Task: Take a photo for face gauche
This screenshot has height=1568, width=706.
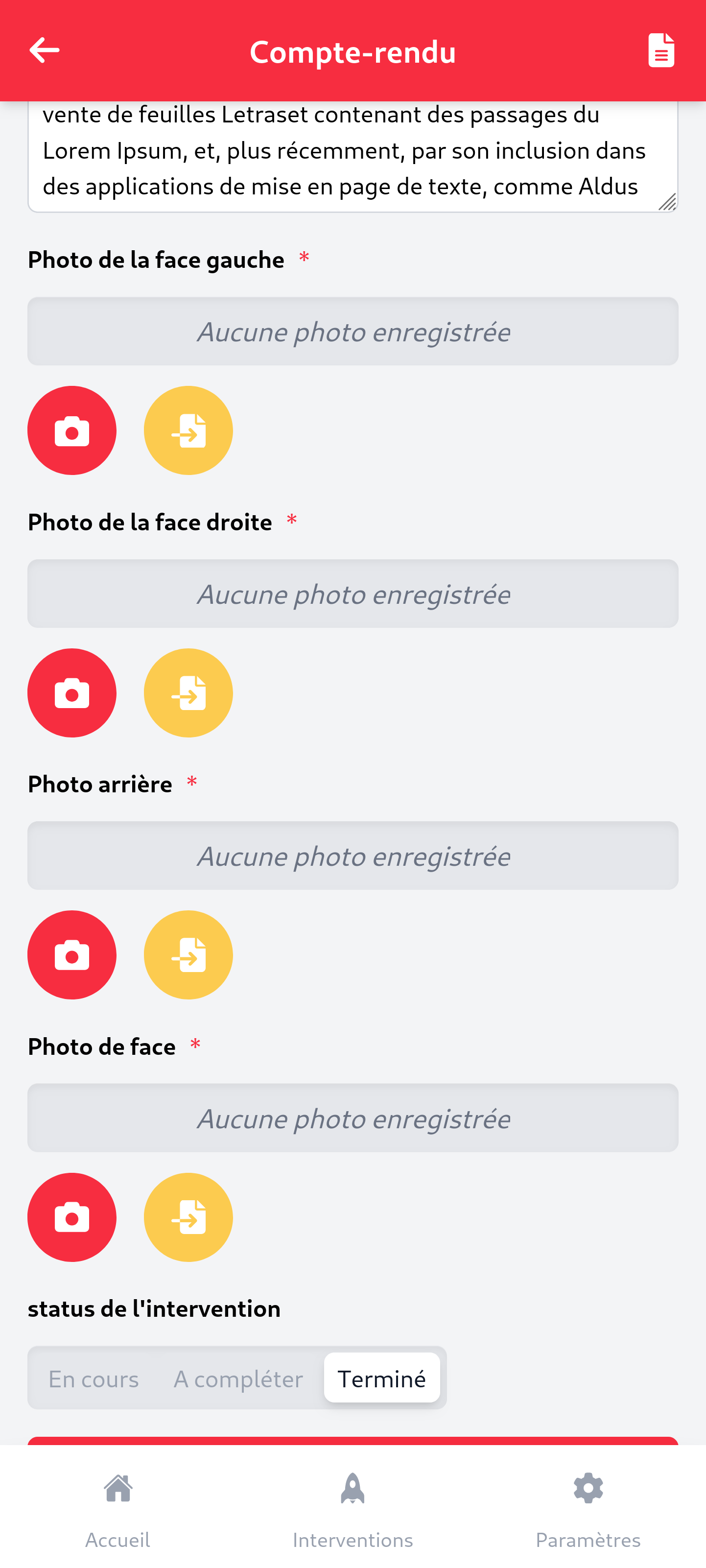Action: click(x=72, y=430)
